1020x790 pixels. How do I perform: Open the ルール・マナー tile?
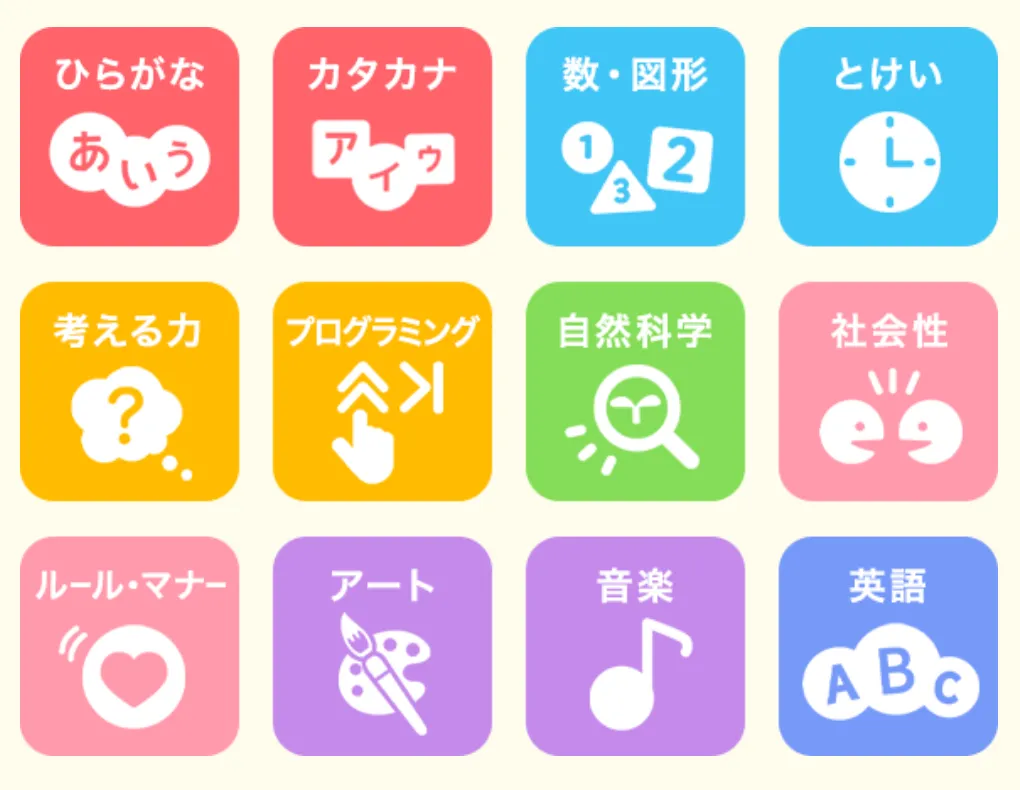[129, 646]
